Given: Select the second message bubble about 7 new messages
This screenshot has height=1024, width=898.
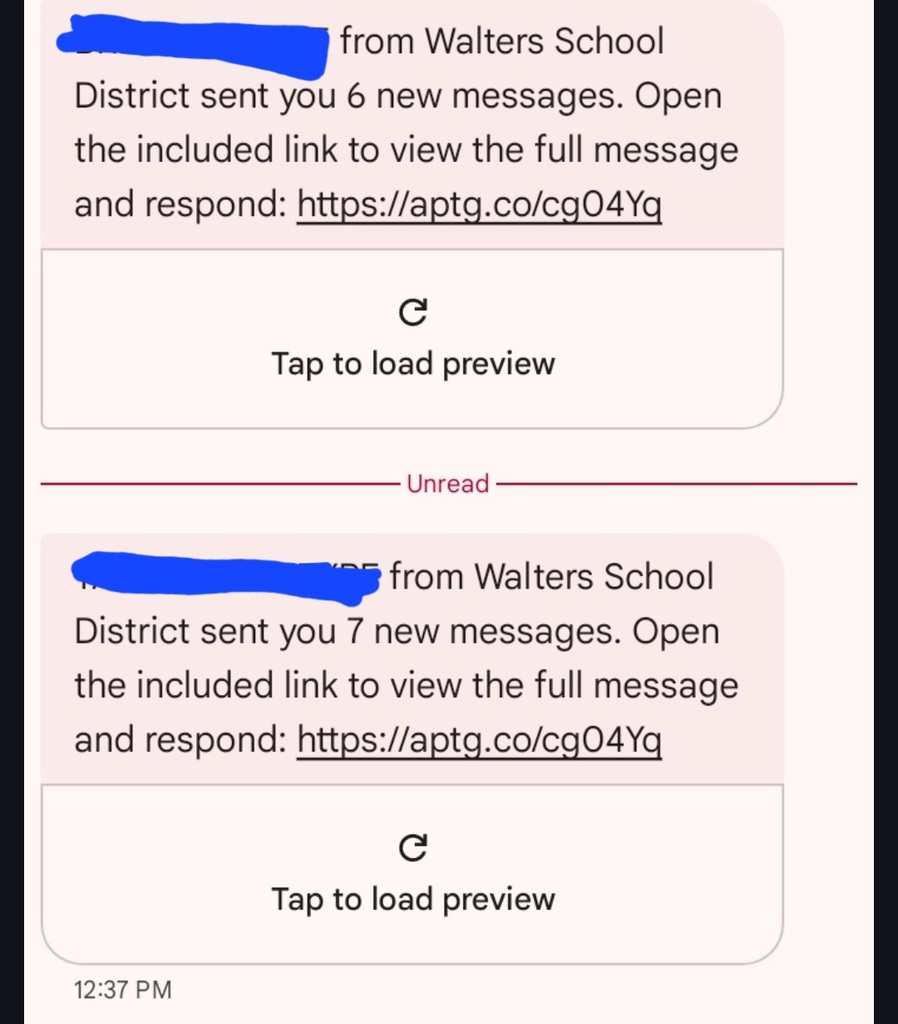Looking at the screenshot, I should click(400, 655).
